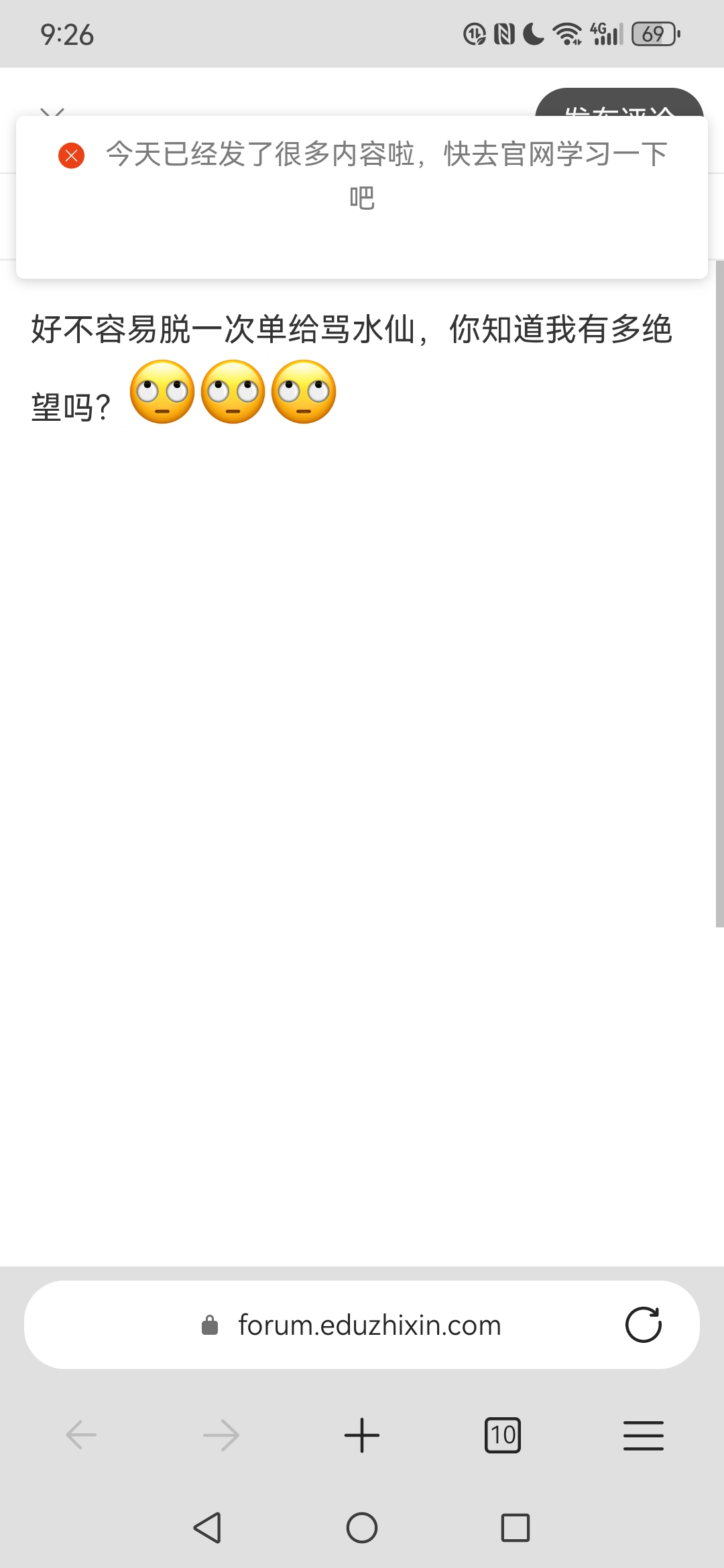
Task: Open a new browser tab
Action: [362, 1435]
